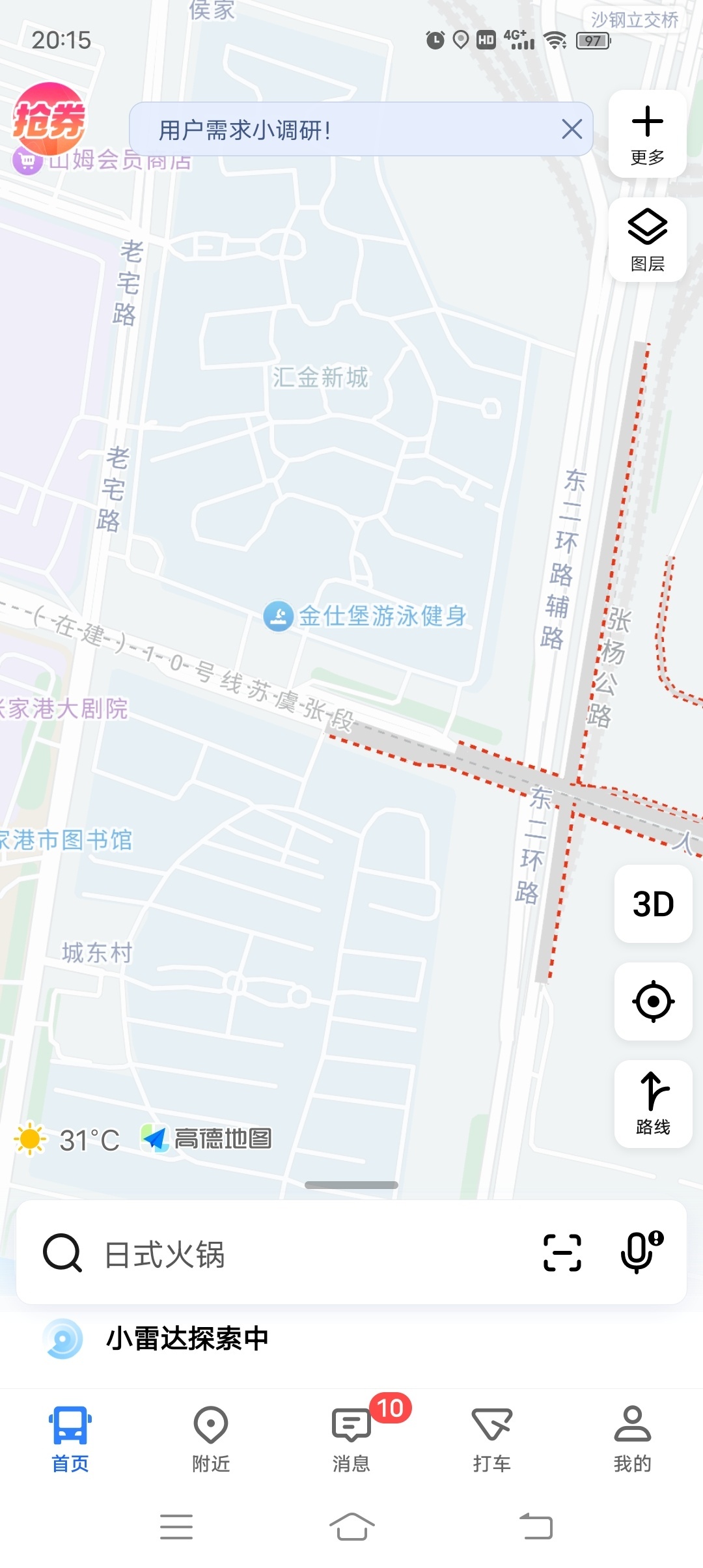
Task: Switch map to 3D view
Action: point(653,904)
